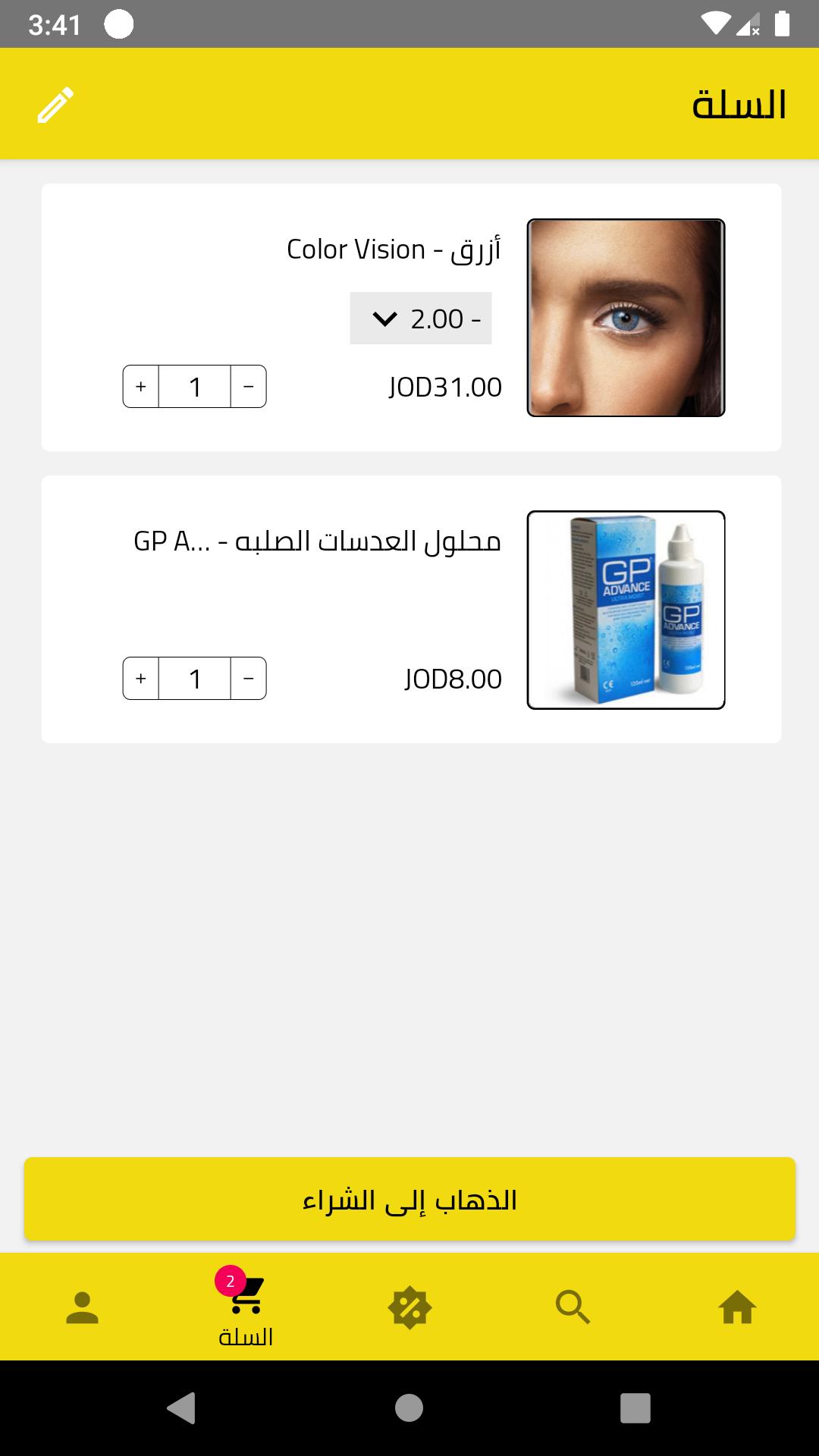
Task: Open the offers discount tab
Action: coord(409,1307)
